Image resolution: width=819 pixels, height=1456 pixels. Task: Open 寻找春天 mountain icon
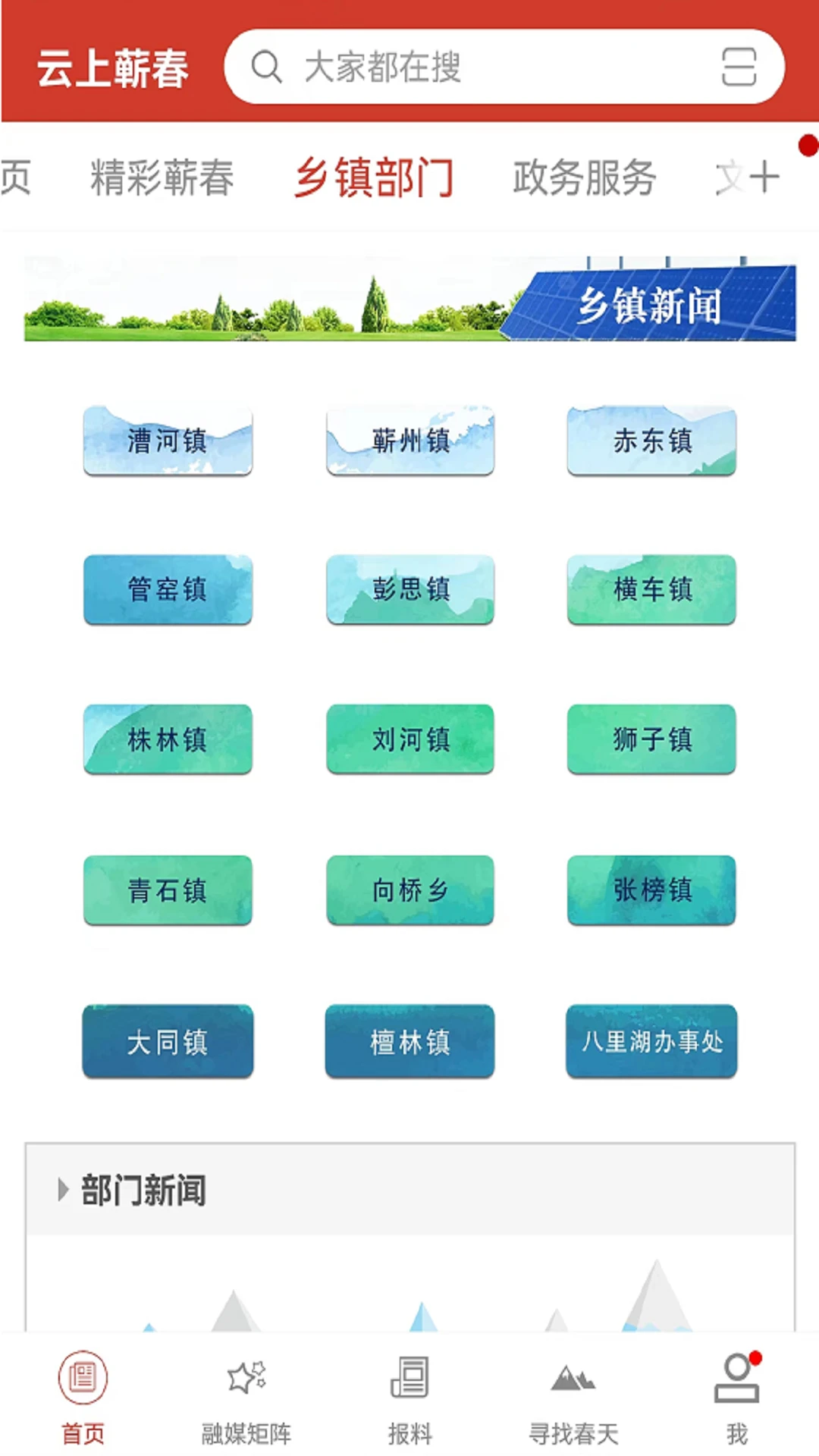pos(573,1386)
